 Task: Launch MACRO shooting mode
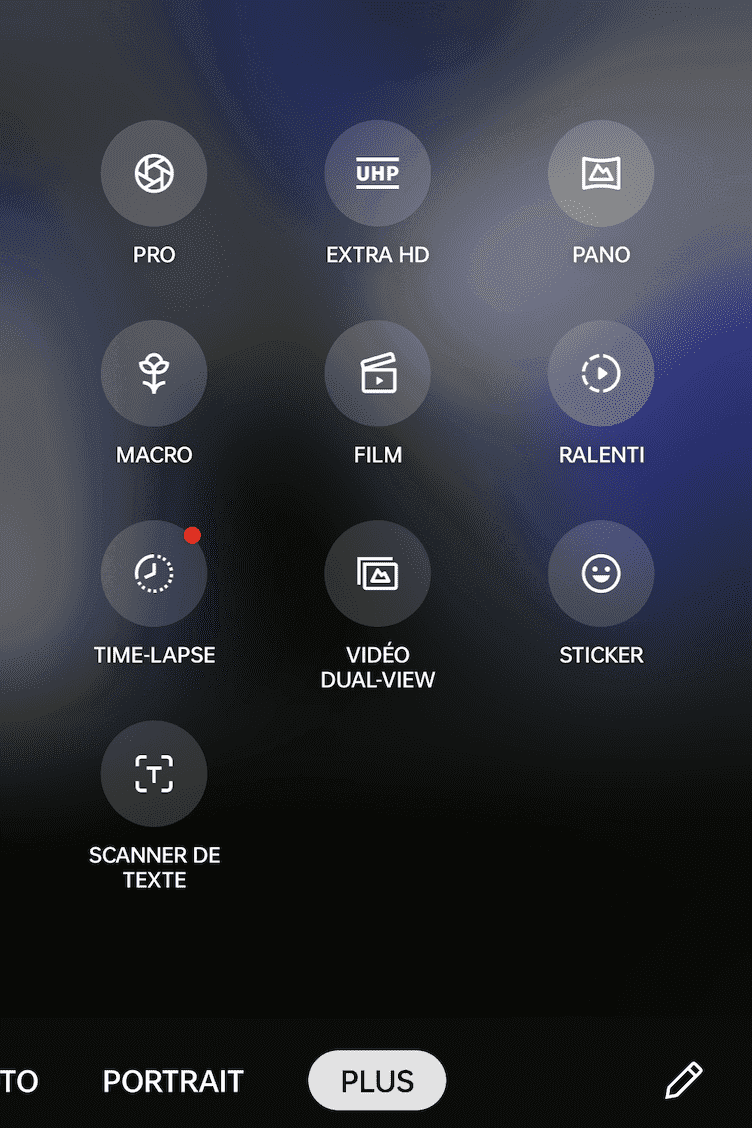click(154, 373)
